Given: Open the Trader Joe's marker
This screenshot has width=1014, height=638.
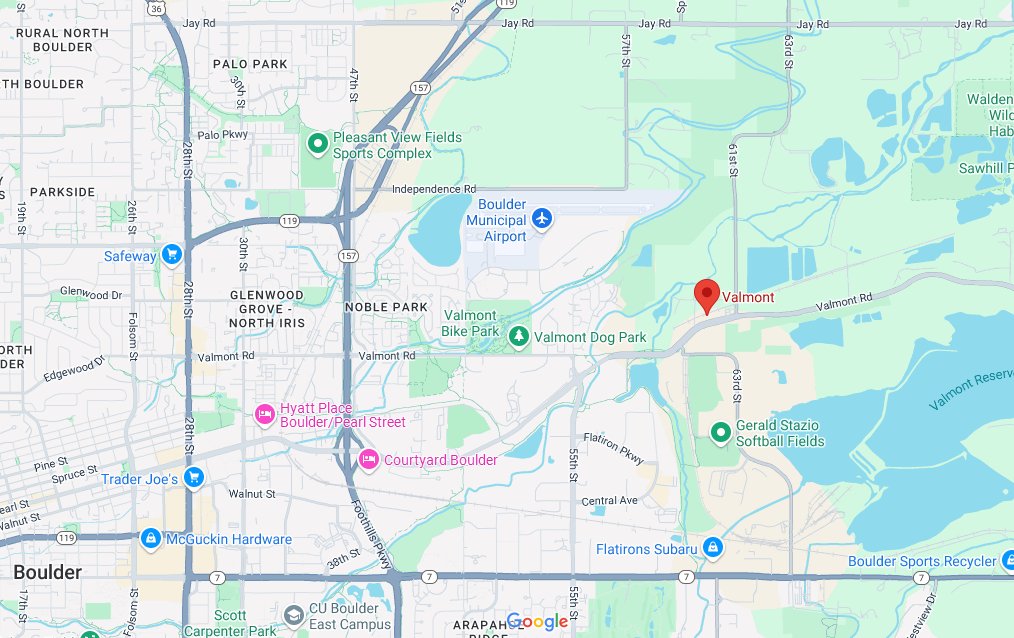Looking at the screenshot, I should [194, 478].
